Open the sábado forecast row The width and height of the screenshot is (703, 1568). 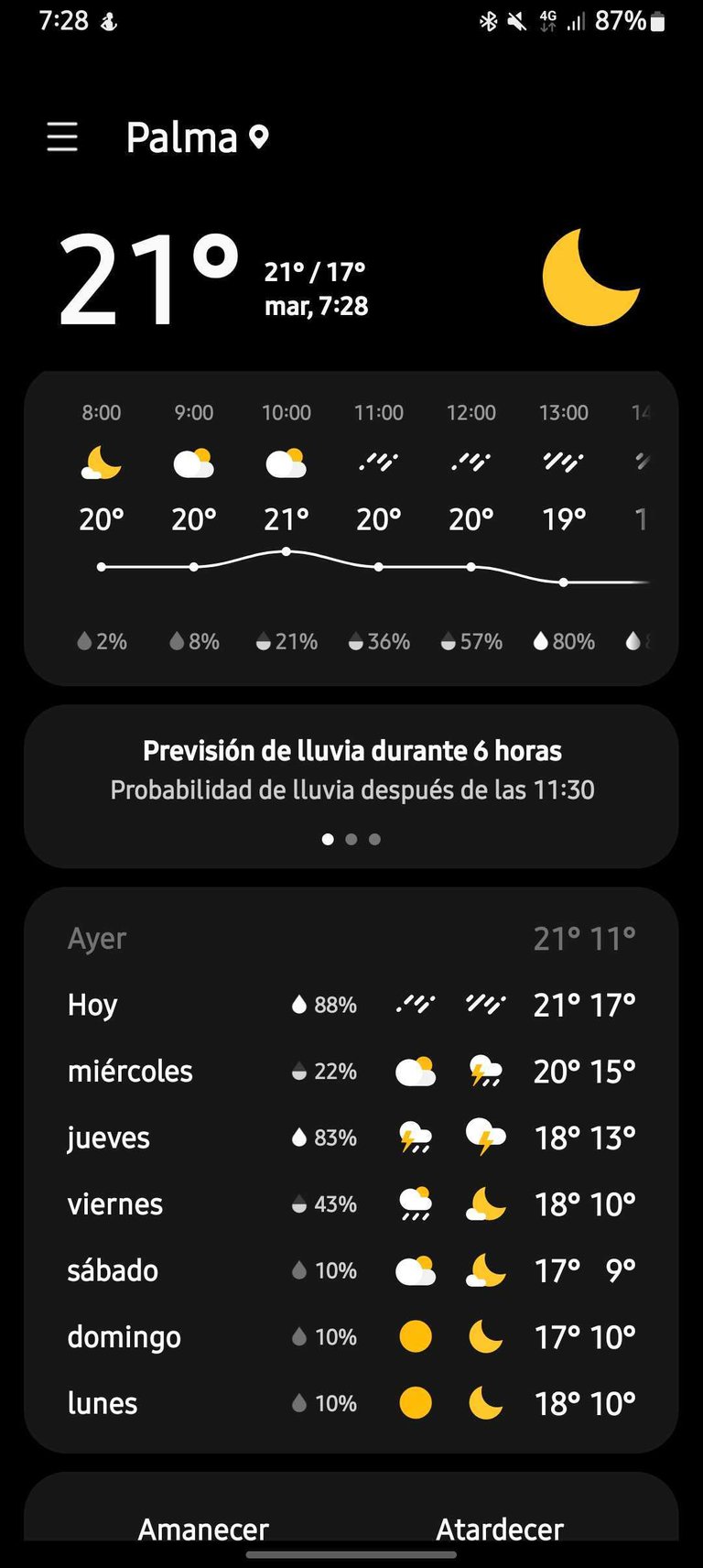tap(351, 1270)
